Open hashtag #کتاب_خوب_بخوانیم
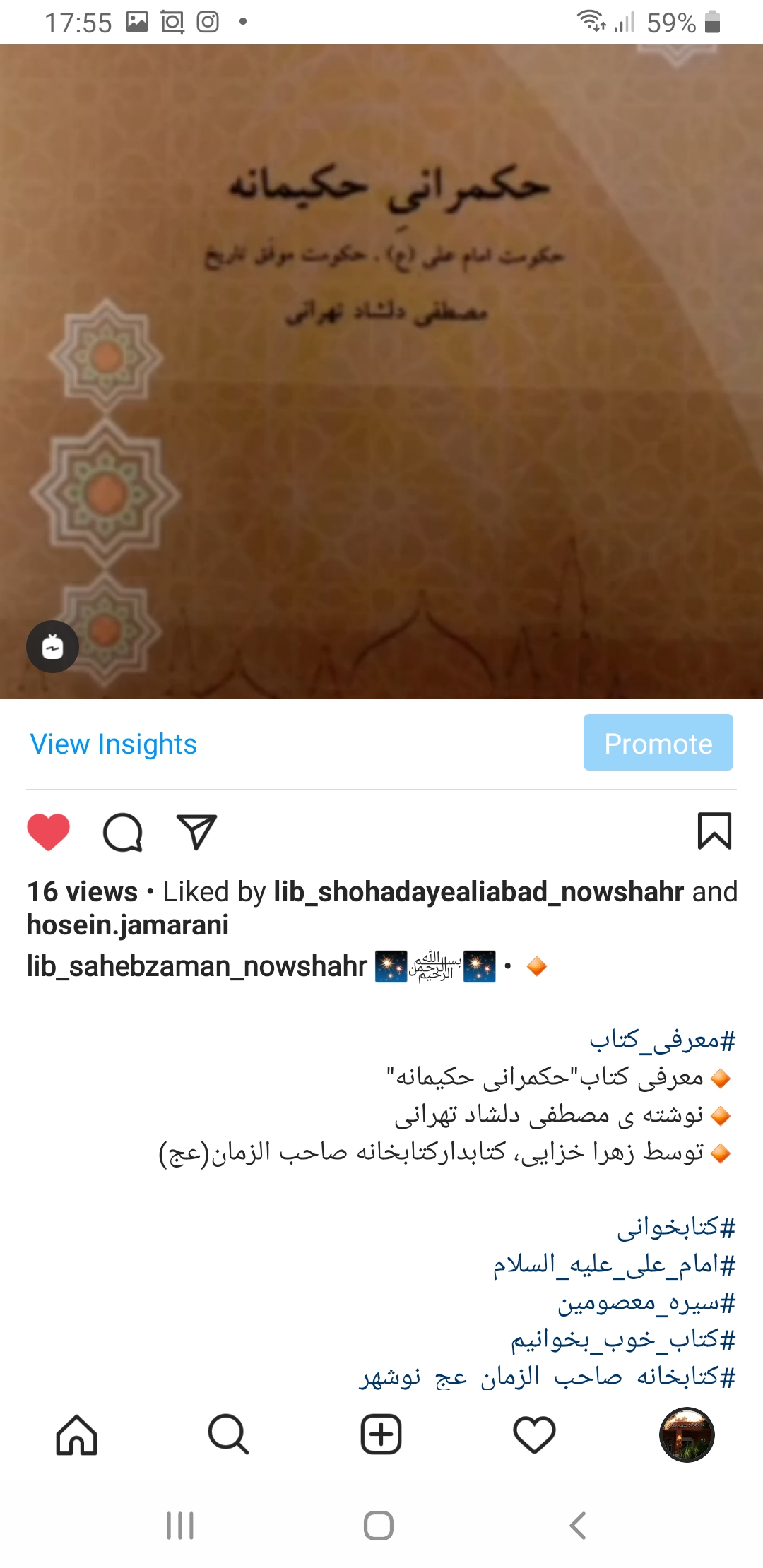Screen dimensions: 763x1568 623,1338
